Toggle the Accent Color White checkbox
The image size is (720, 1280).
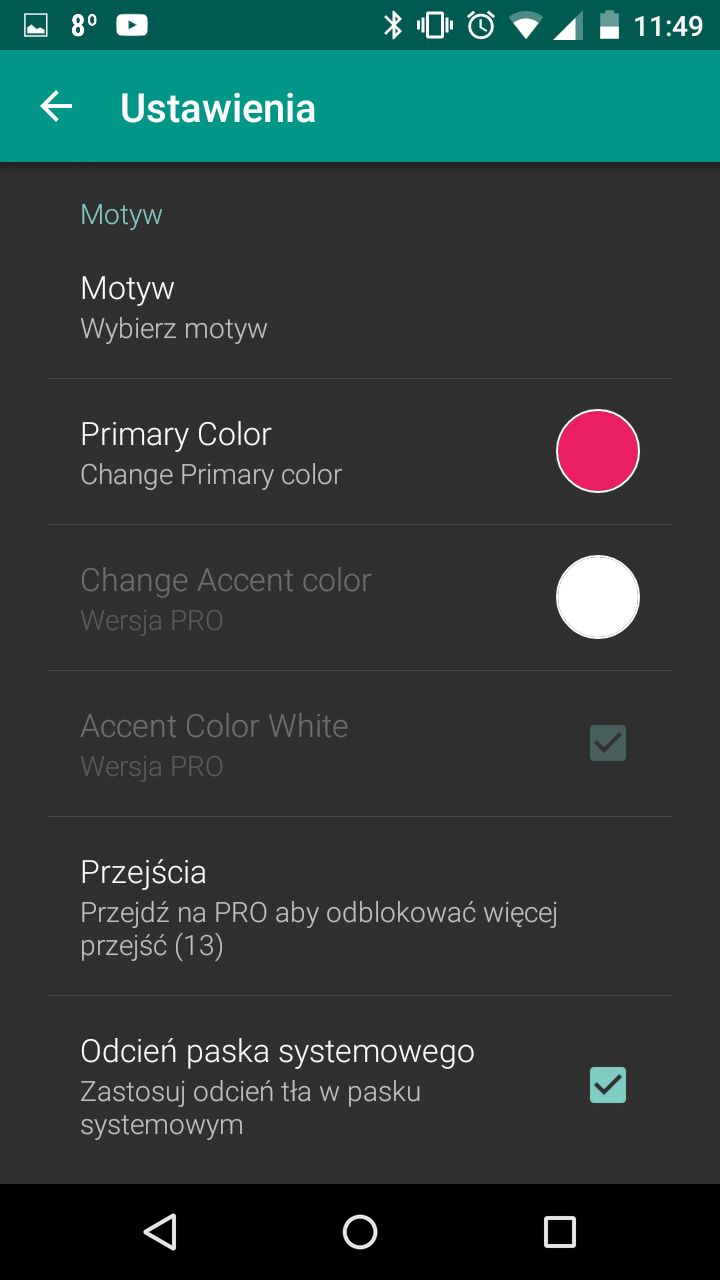pyautogui.click(x=608, y=743)
